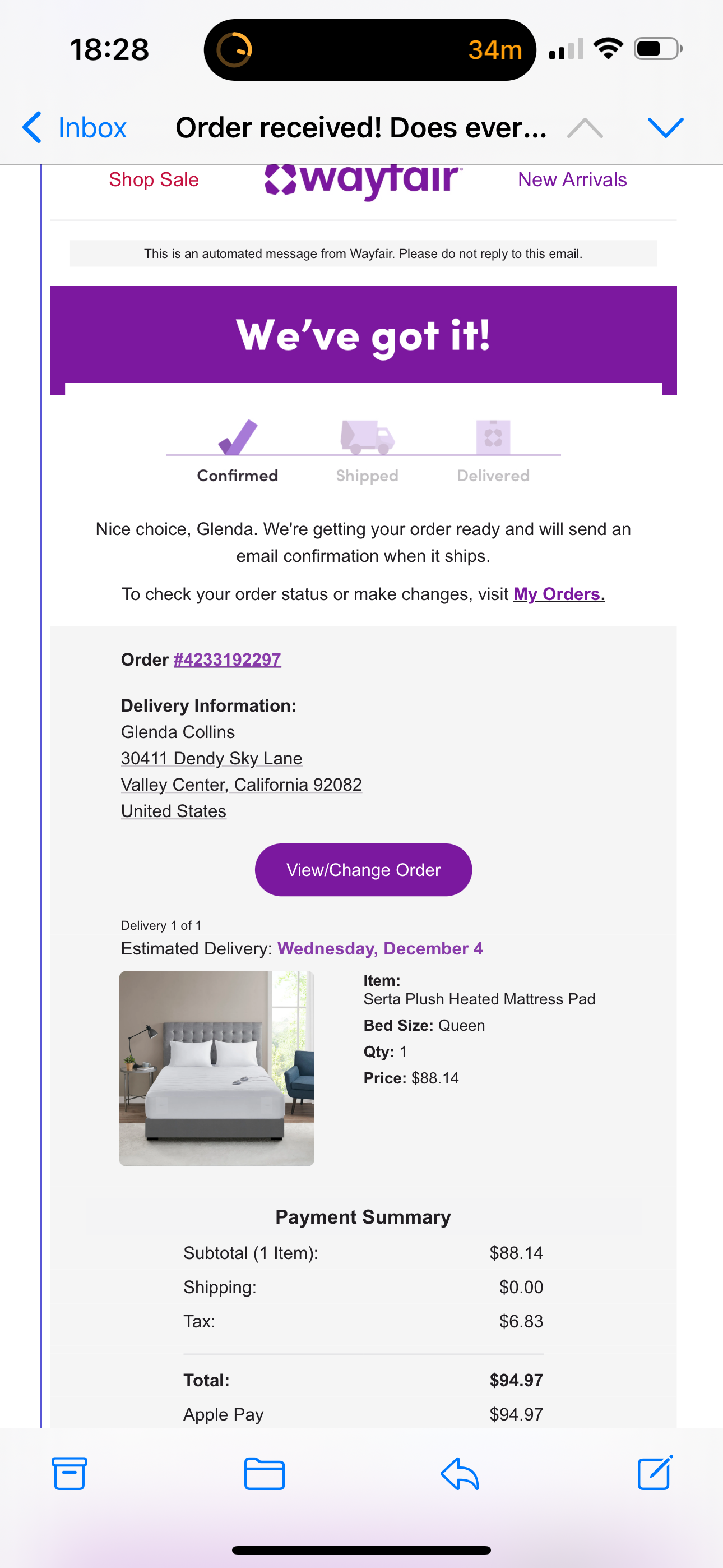Tap the 30411 Dendy Sky Lane address
This screenshot has width=723, height=1568.
click(x=211, y=758)
